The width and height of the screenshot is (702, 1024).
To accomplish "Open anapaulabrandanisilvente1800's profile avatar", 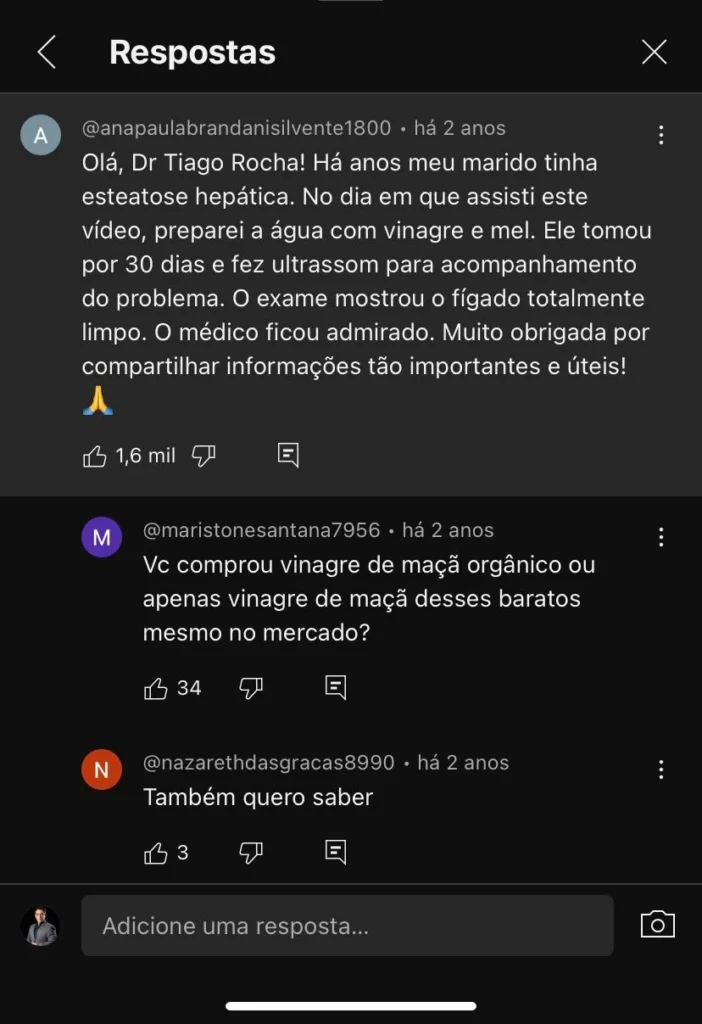I will point(40,136).
